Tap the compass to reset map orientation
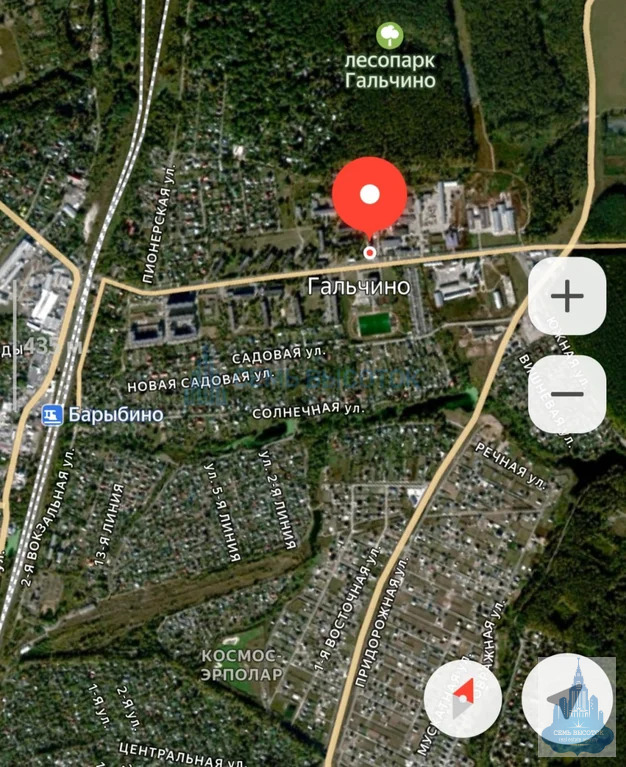The image size is (626, 767). [463, 700]
